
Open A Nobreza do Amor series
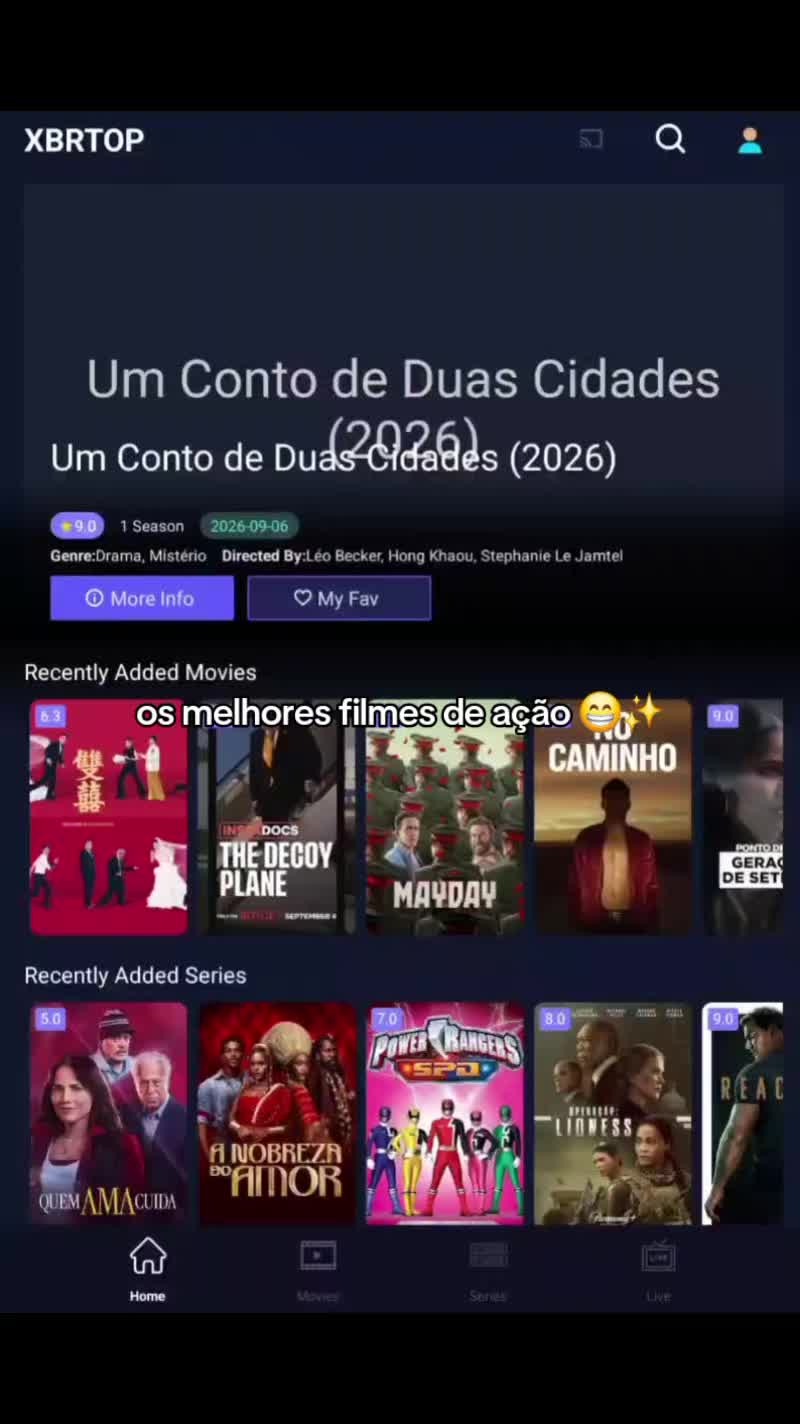tap(277, 1114)
